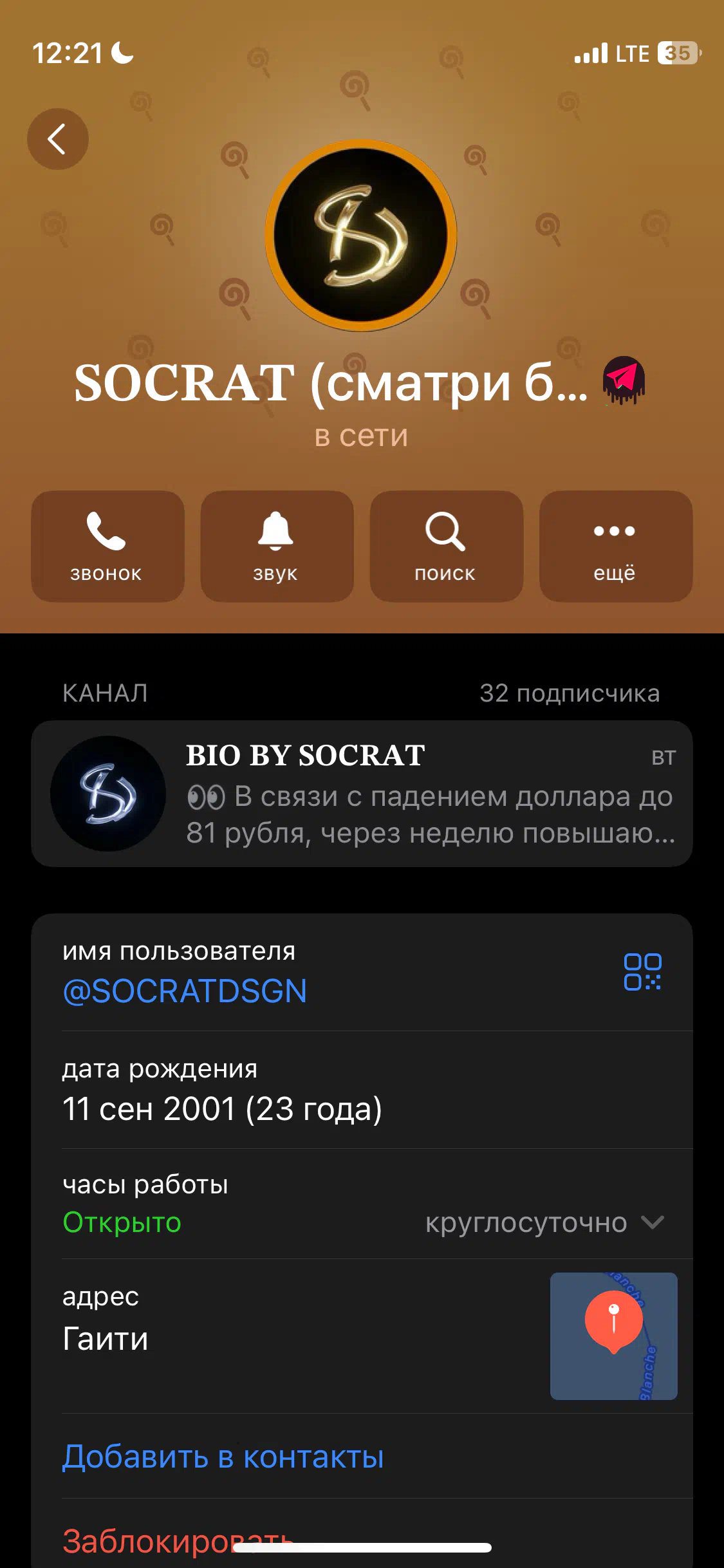Tap the emoji status next to SOCRAT name
The image size is (724, 1568).
click(623, 380)
